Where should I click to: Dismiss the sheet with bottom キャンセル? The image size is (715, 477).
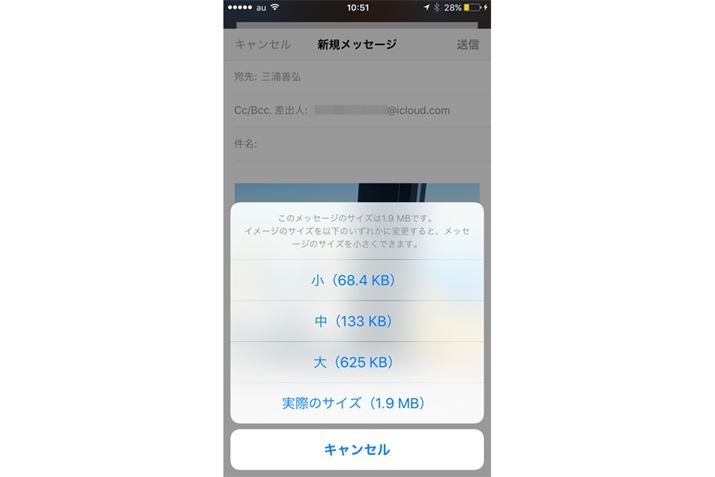coord(357,449)
